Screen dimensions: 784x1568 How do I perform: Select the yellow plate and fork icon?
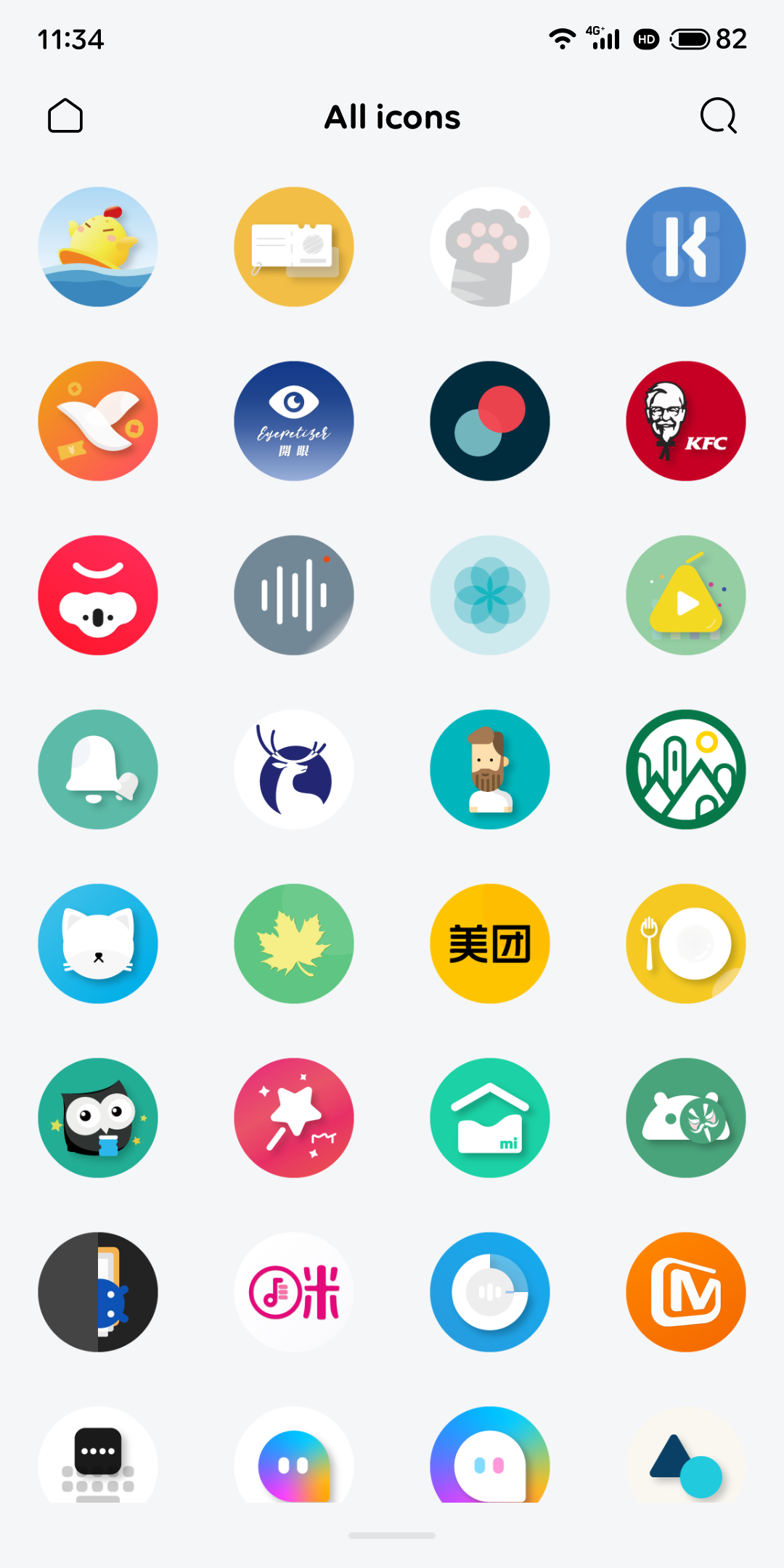click(x=685, y=944)
